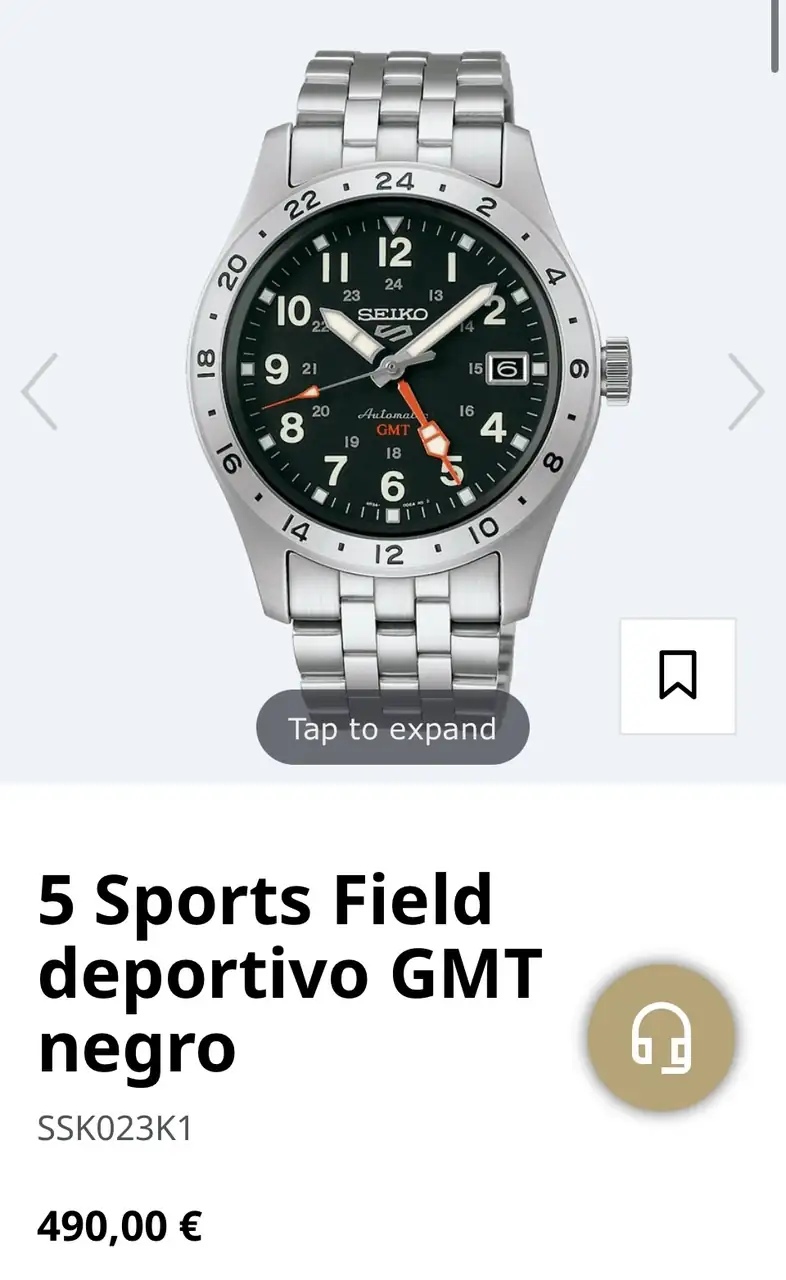This screenshot has width=786, height=1280.
Task: Open the customer support headset button
Action: pos(661,1038)
